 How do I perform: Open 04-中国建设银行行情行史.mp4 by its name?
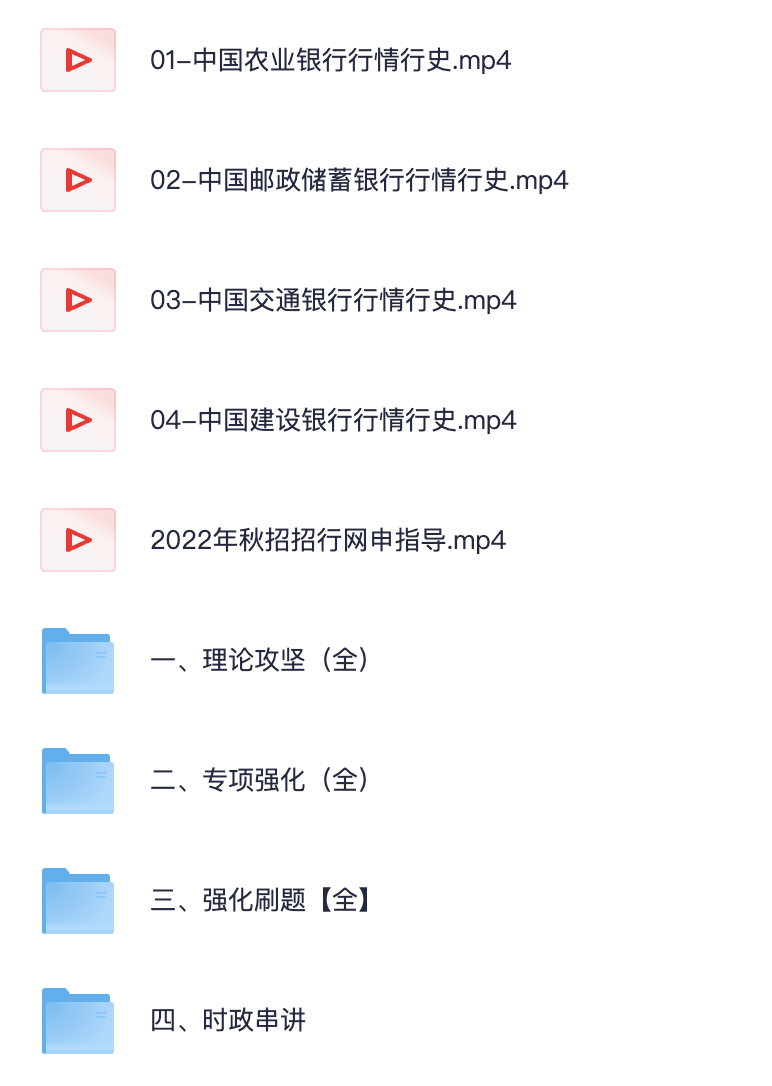[333, 420]
